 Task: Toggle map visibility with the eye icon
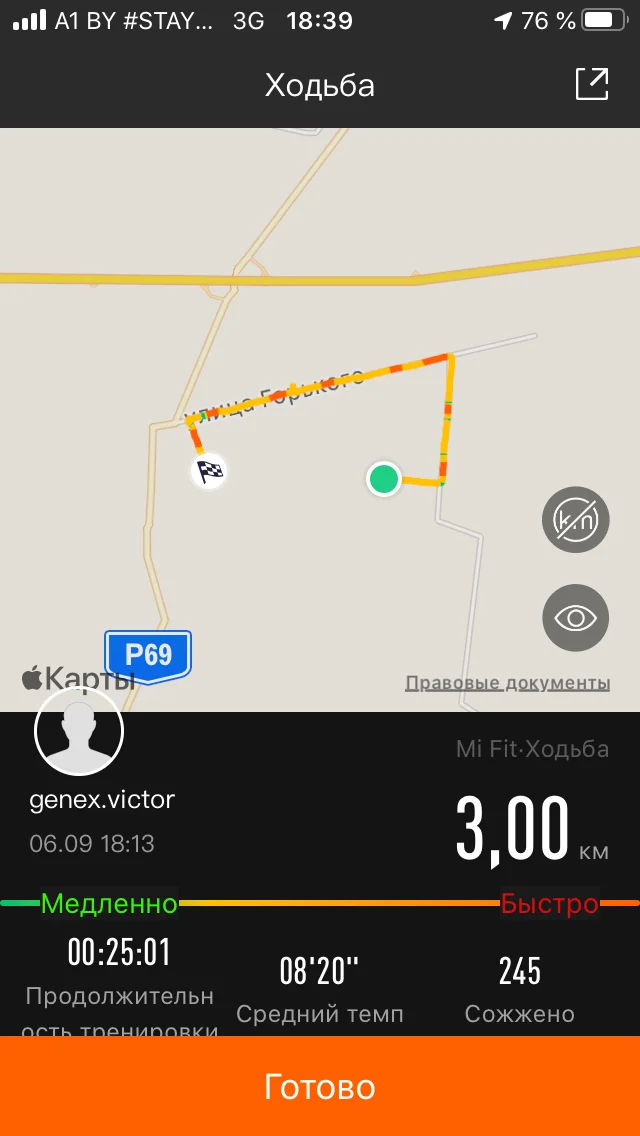[575, 618]
